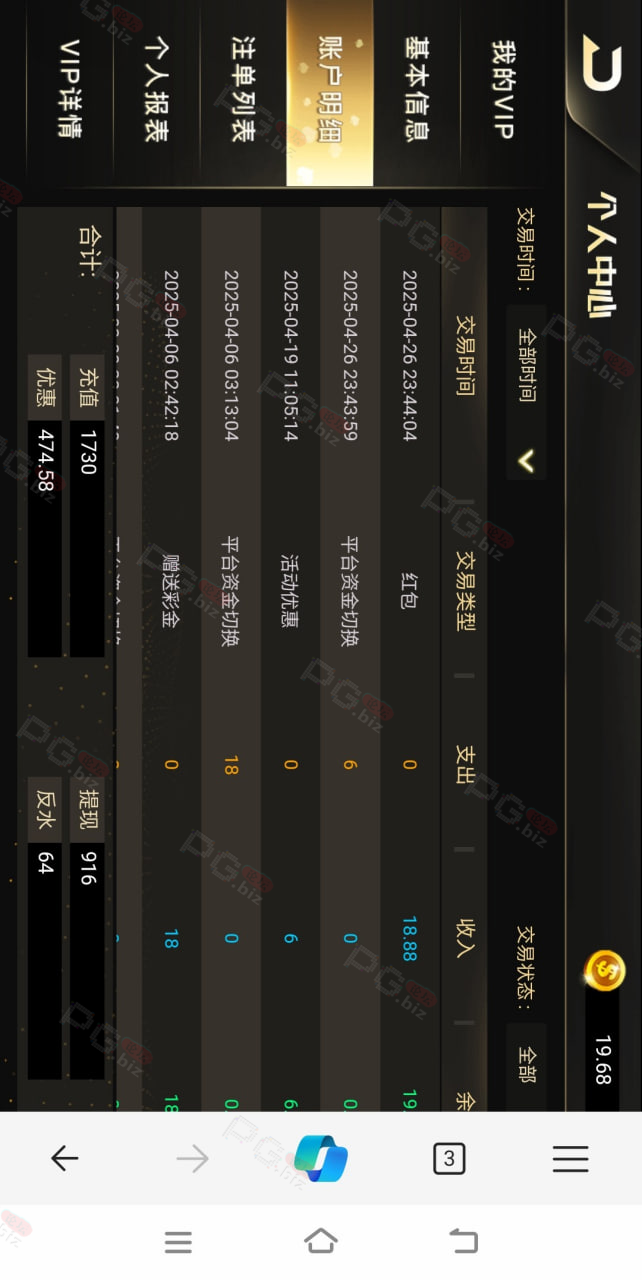The width and height of the screenshot is (642, 1280).
Task: Go back in the browser
Action: pos(65,1158)
